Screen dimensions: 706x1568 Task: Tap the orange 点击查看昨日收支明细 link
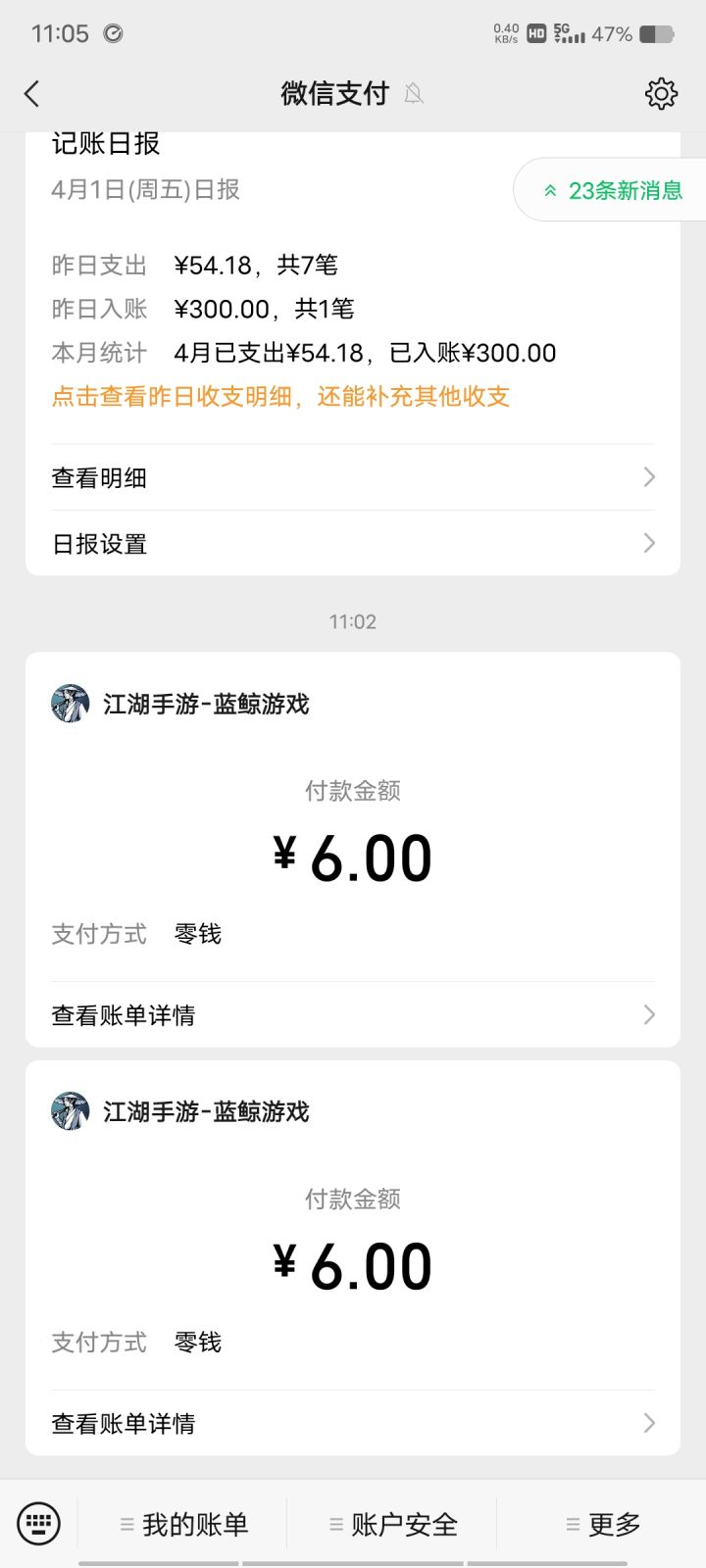tap(280, 397)
